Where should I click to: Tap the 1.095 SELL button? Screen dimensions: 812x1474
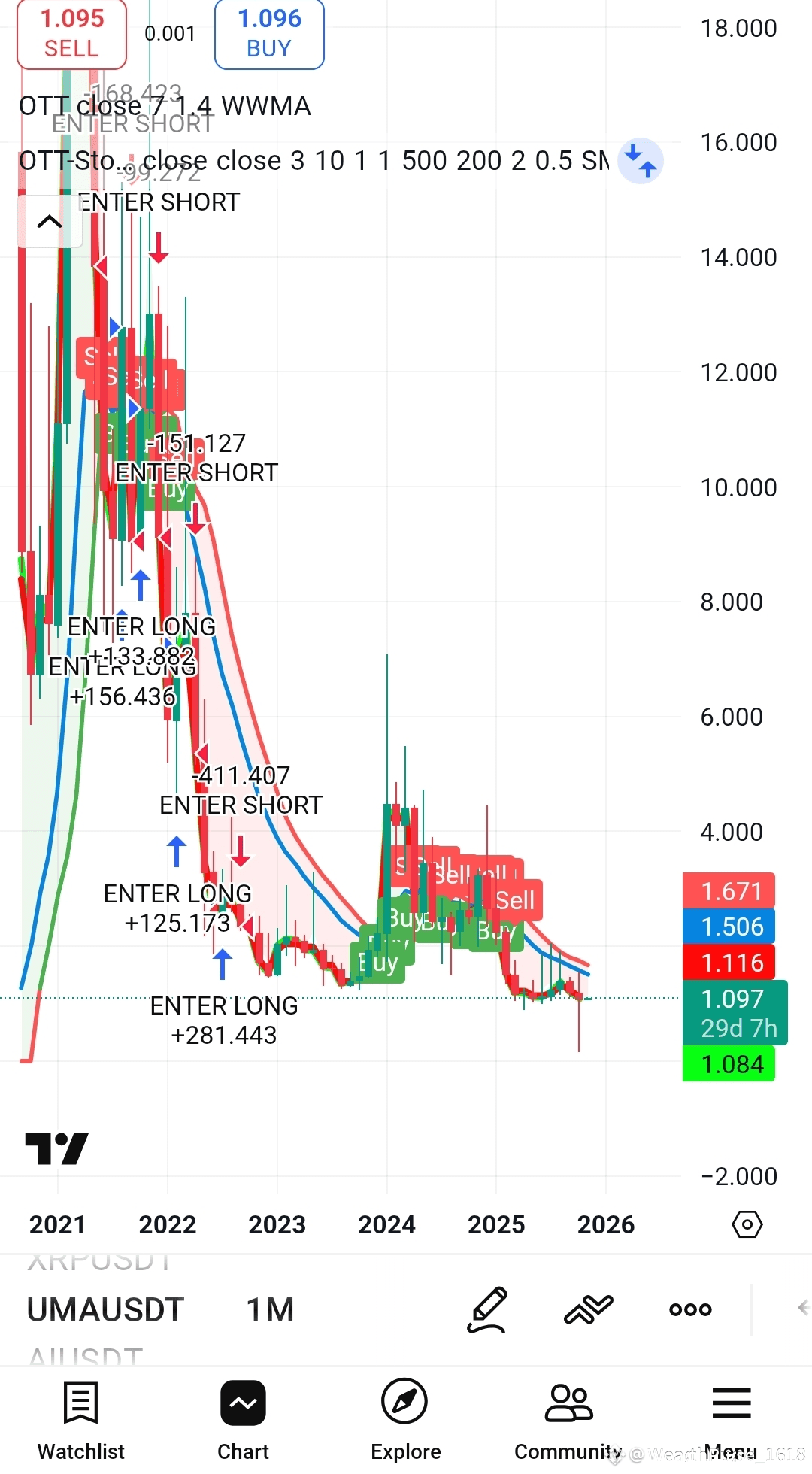tap(71, 34)
